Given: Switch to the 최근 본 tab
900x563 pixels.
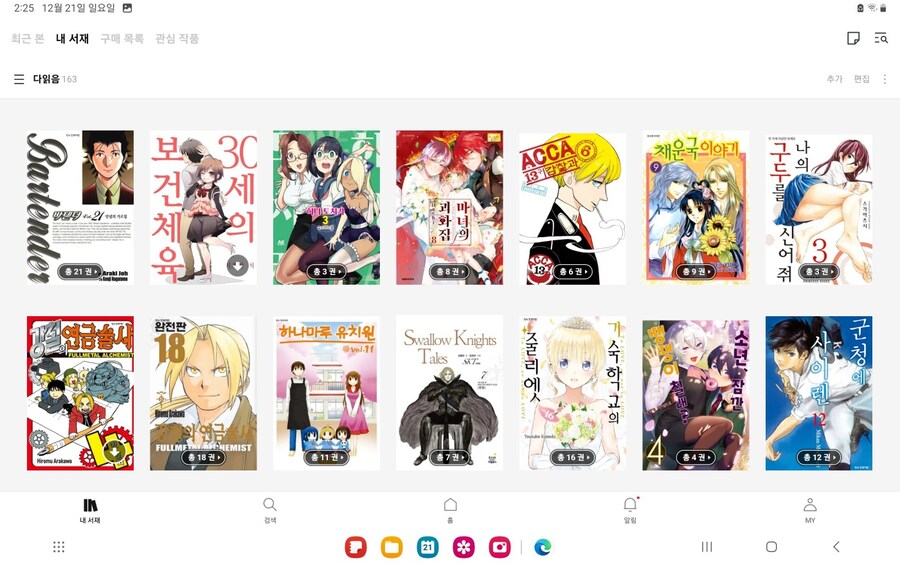Looking at the screenshot, I should pos(27,39).
